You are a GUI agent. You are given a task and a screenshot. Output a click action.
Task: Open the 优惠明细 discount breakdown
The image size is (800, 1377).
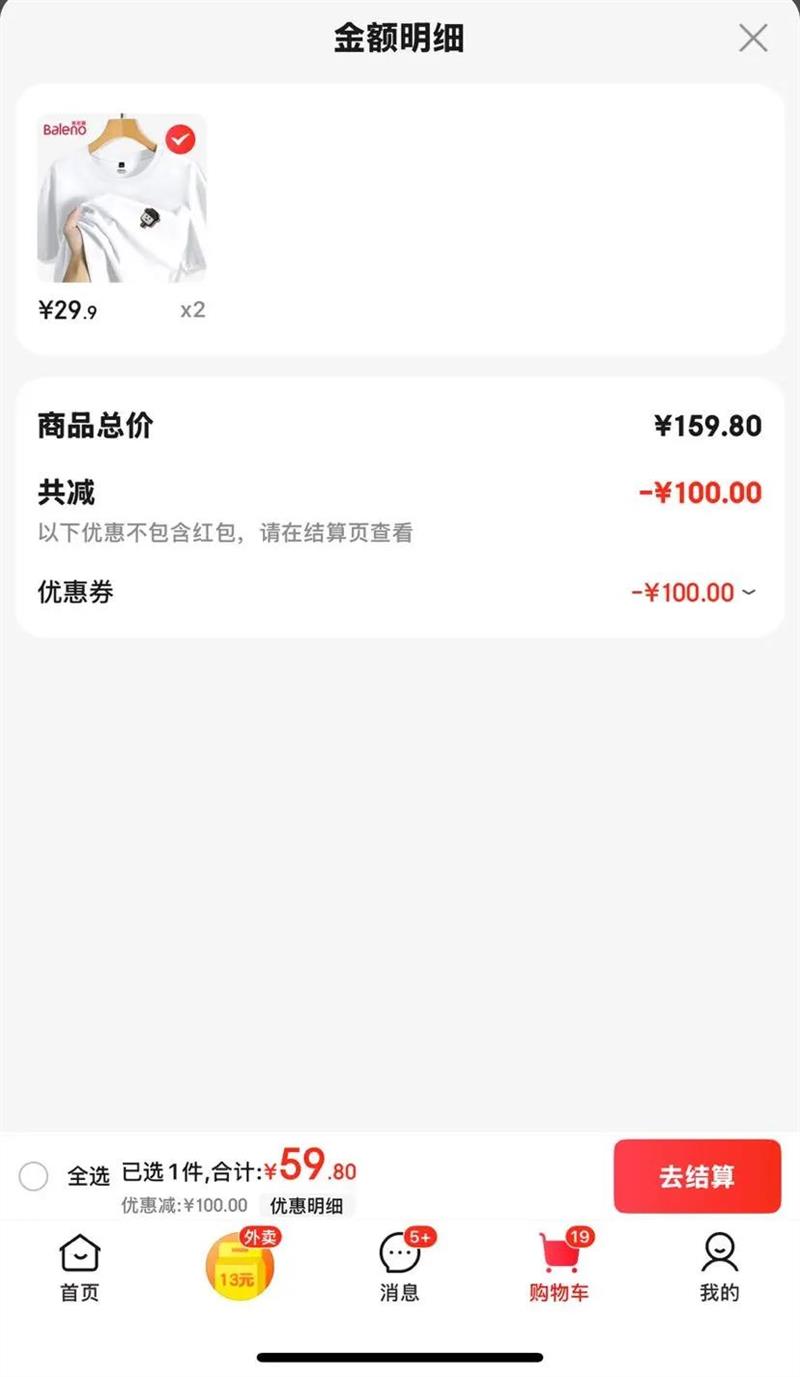tap(307, 1206)
